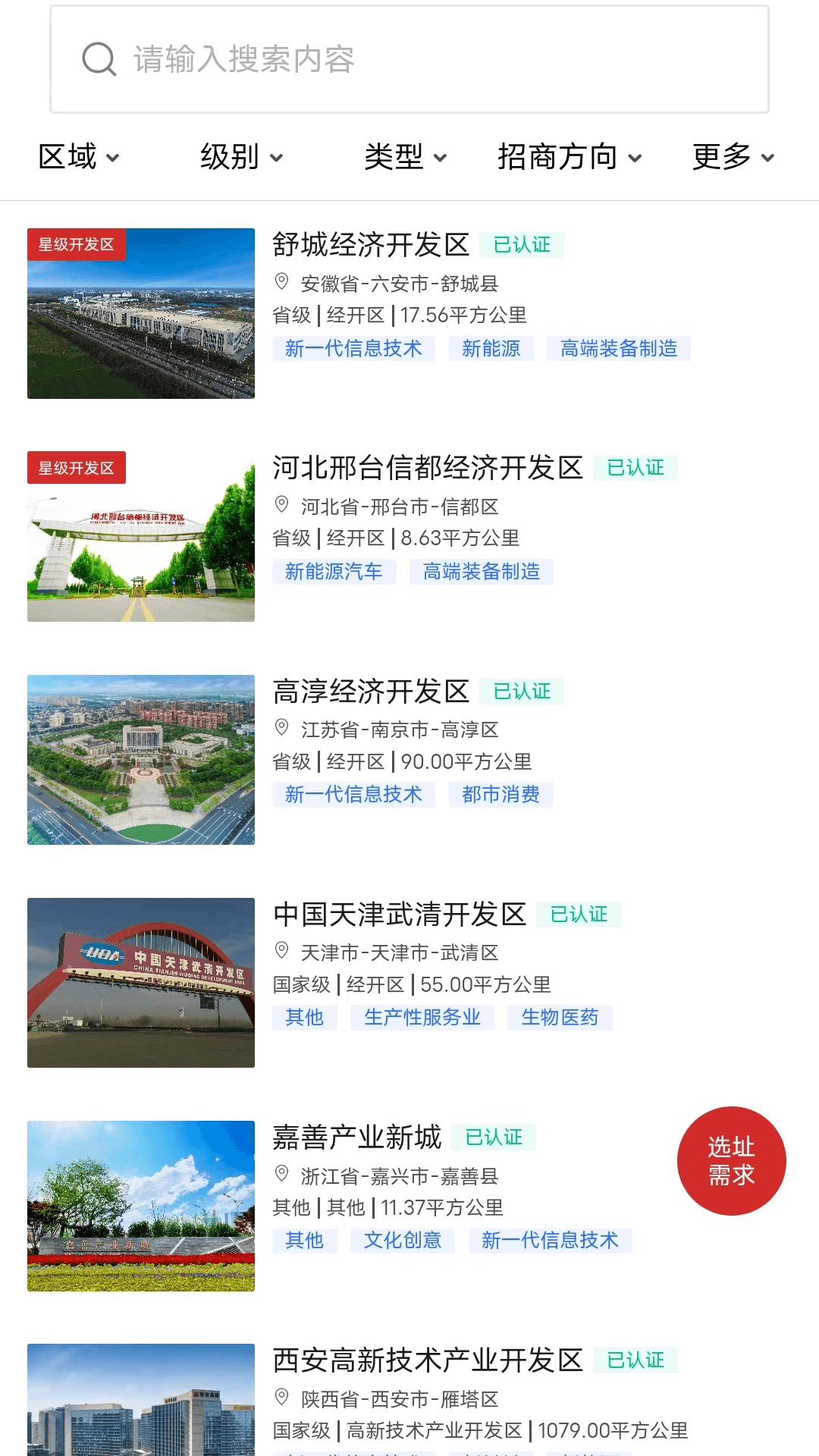This screenshot has width=819, height=1456.
Task: Expand the 区域 filter dropdown
Action: point(79,157)
